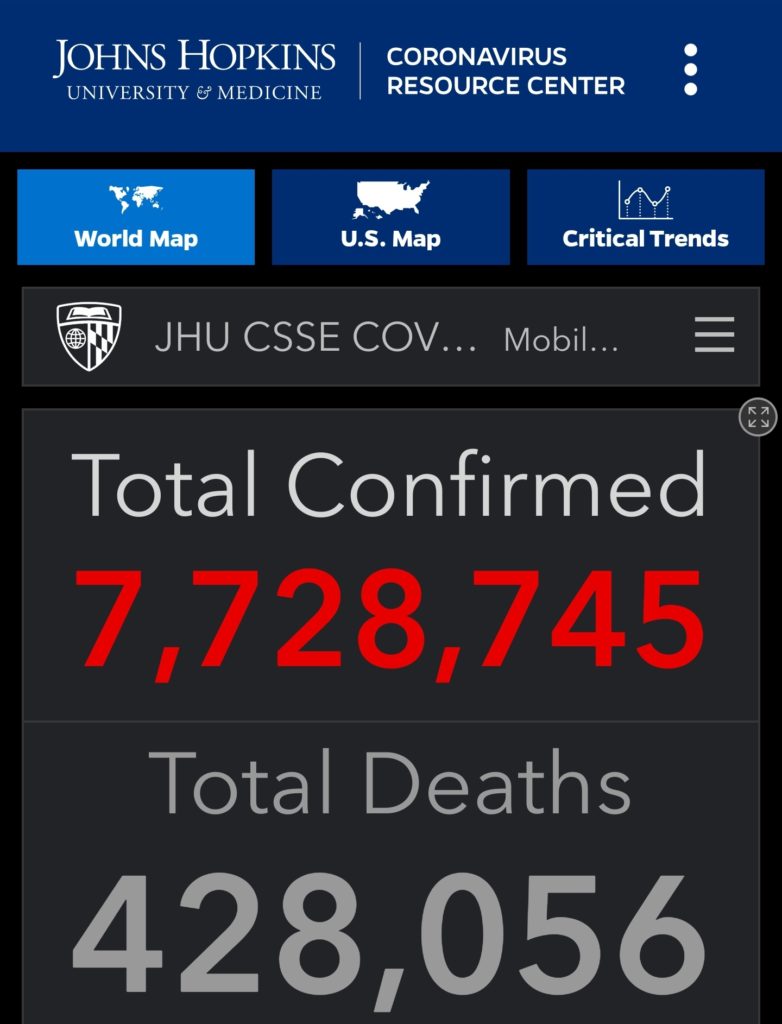
Task: Switch to the U.S. Map tab
Action: pos(391,217)
